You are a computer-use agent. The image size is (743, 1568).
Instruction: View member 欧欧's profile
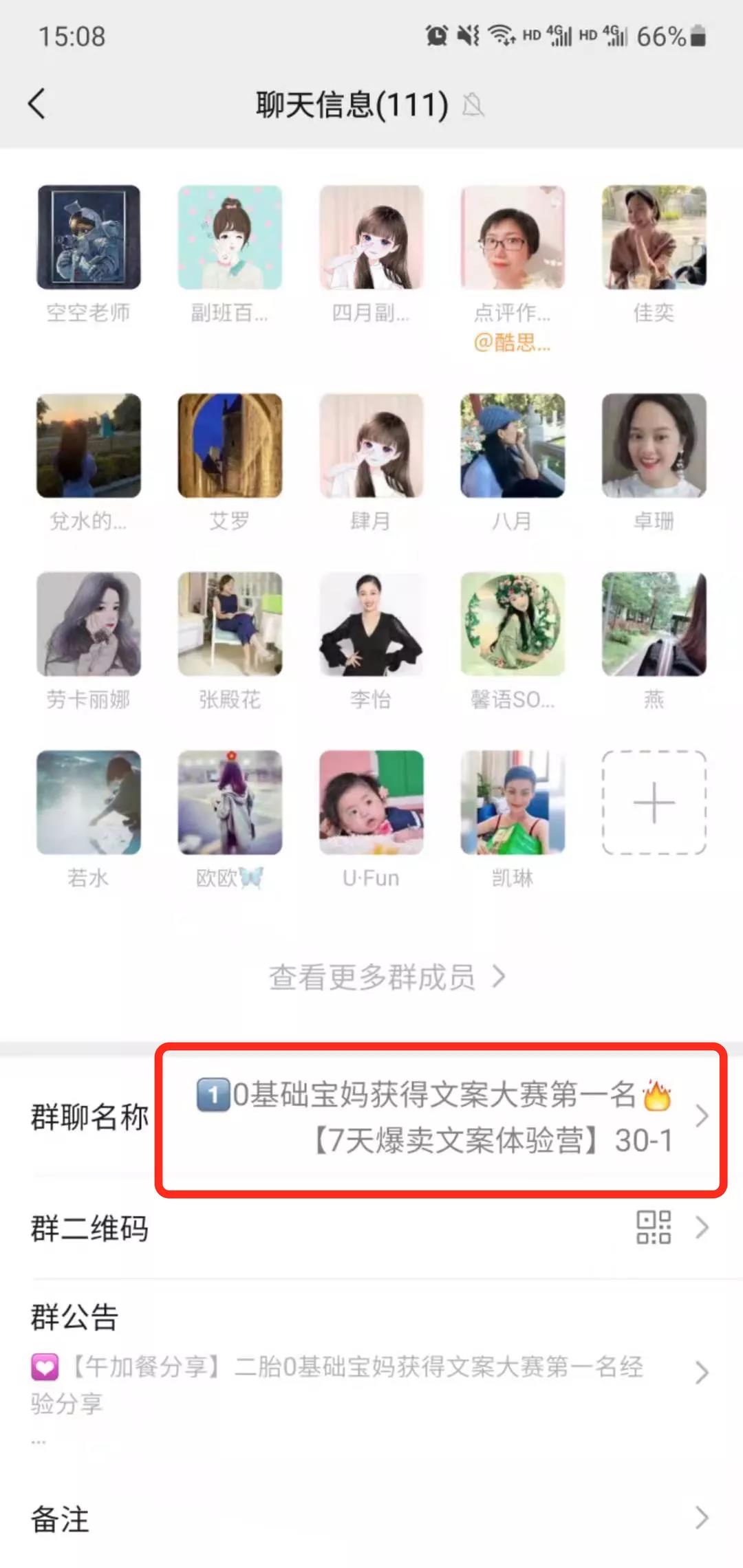click(230, 802)
